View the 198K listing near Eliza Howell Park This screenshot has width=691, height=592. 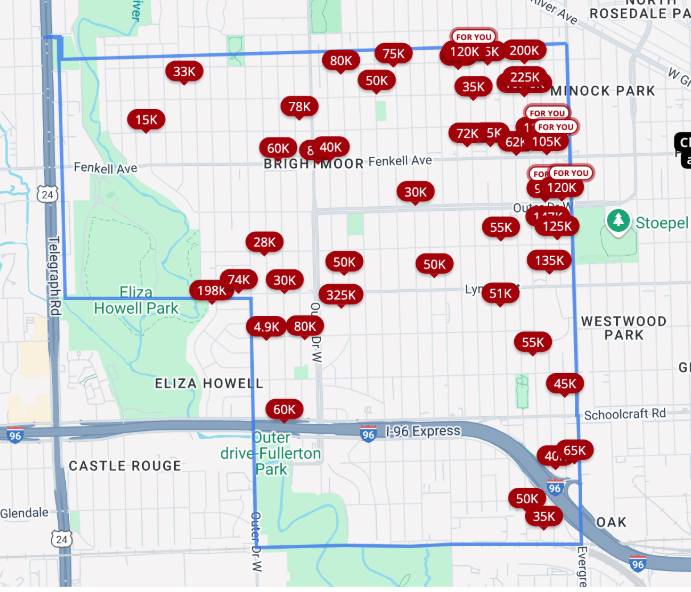point(210,291)
